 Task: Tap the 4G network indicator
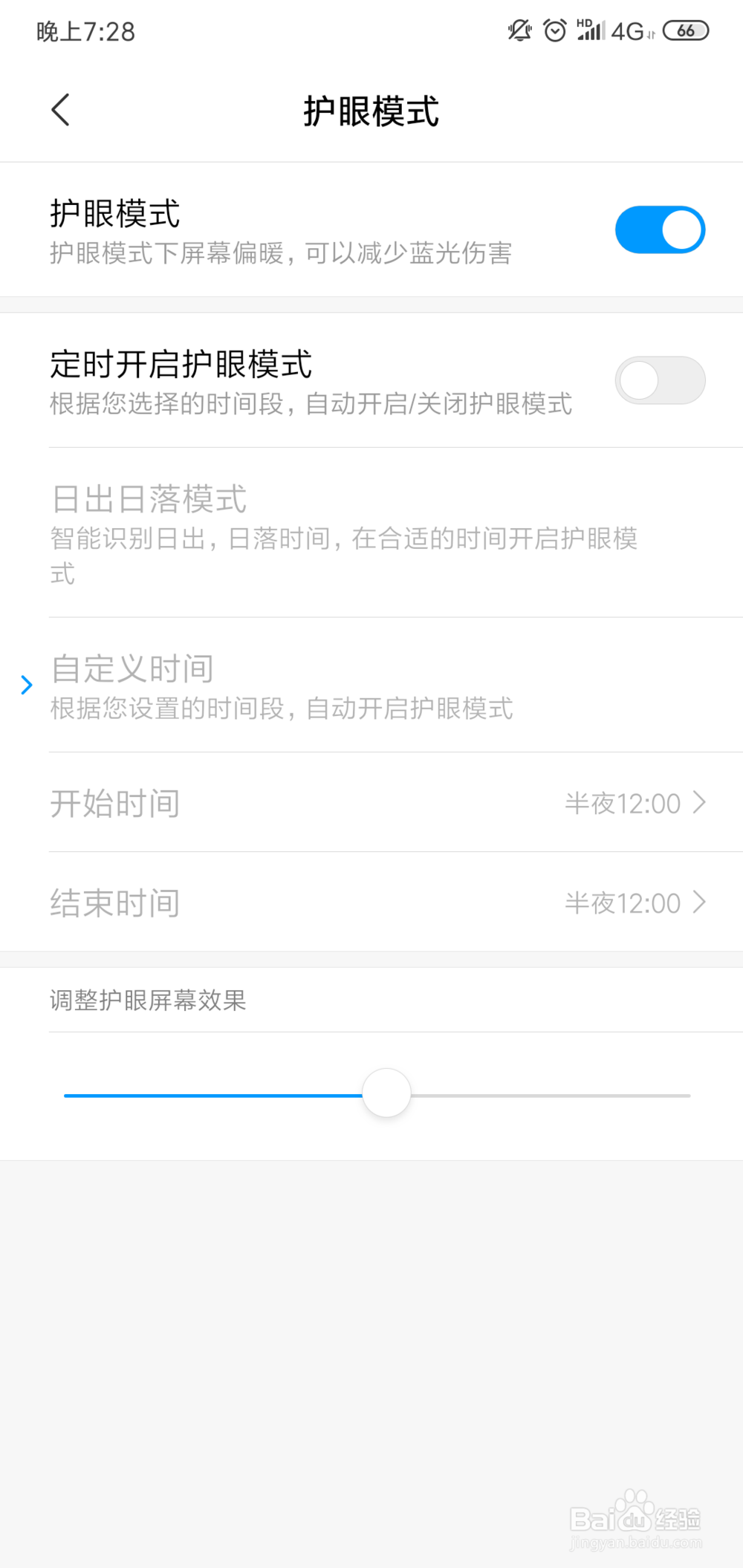[626, 31]
